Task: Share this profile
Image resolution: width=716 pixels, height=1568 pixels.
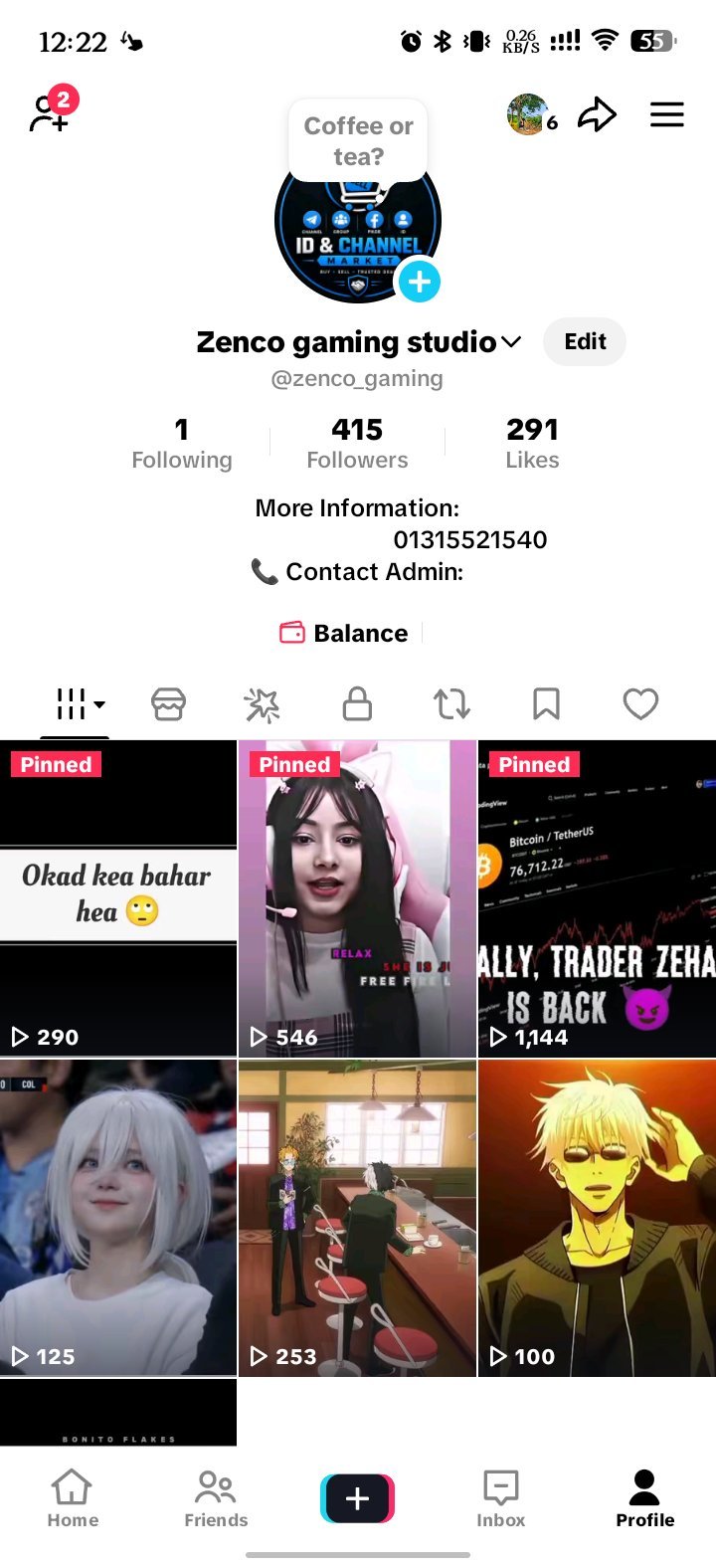Action: click(597, 114)
